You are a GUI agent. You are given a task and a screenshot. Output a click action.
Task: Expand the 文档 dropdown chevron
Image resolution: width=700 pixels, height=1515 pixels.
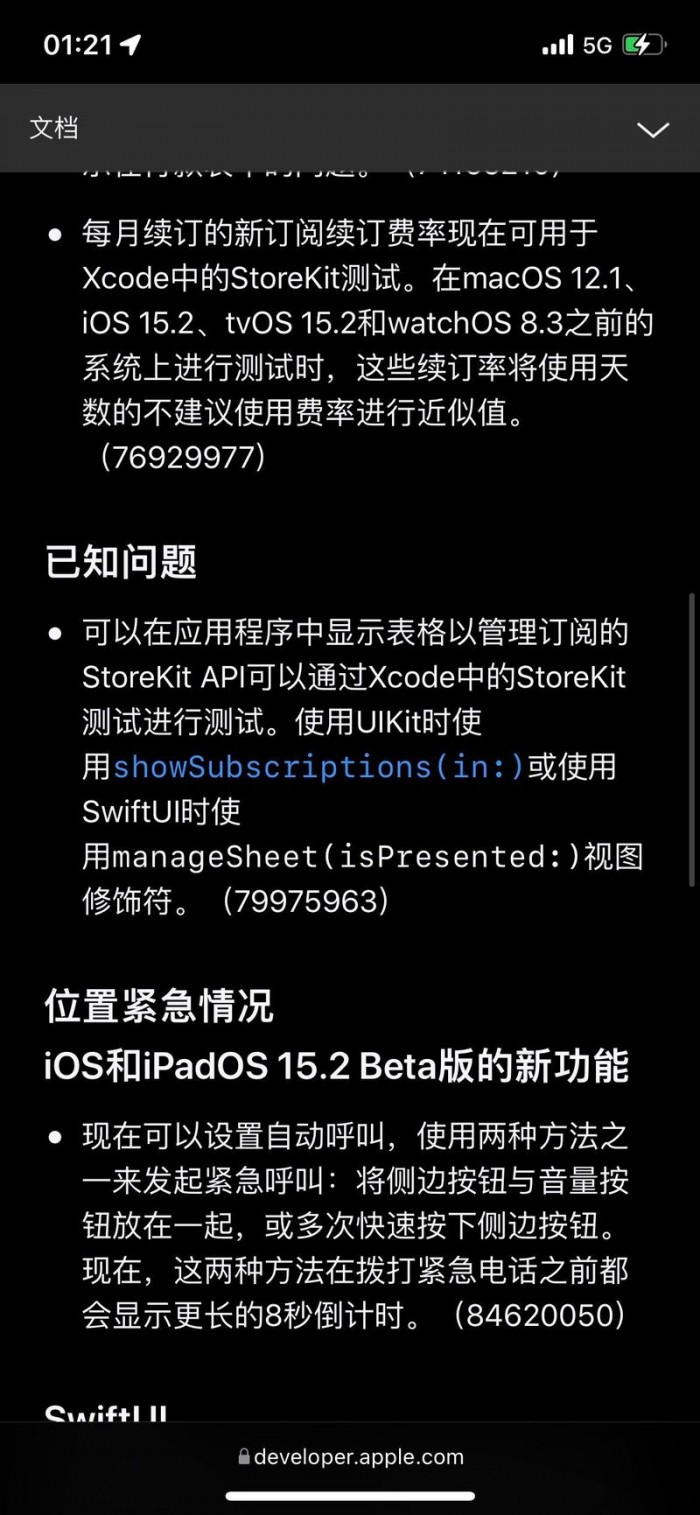tap(653, 130)
